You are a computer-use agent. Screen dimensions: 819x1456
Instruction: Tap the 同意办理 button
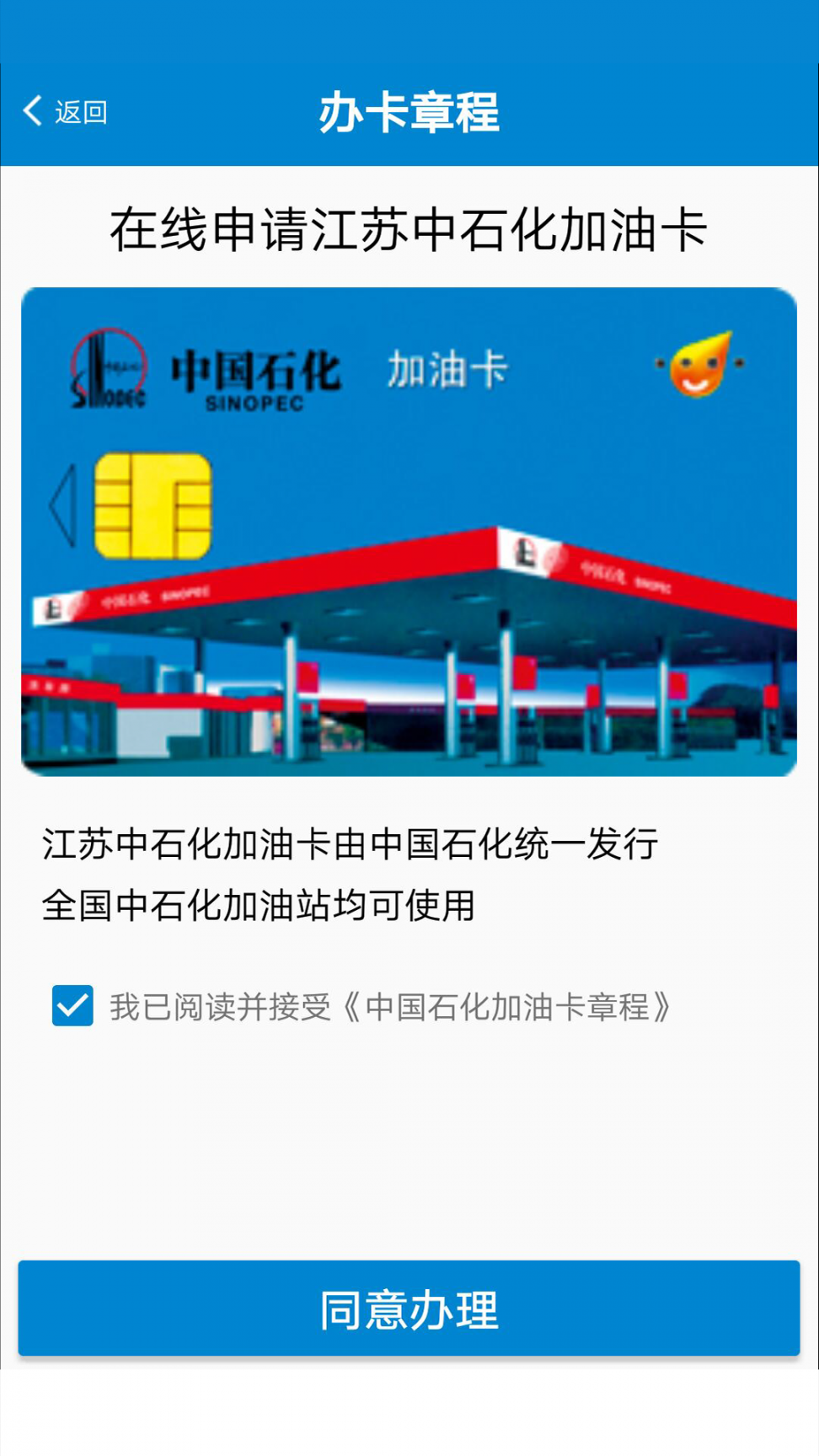(x=409, y=1308)
